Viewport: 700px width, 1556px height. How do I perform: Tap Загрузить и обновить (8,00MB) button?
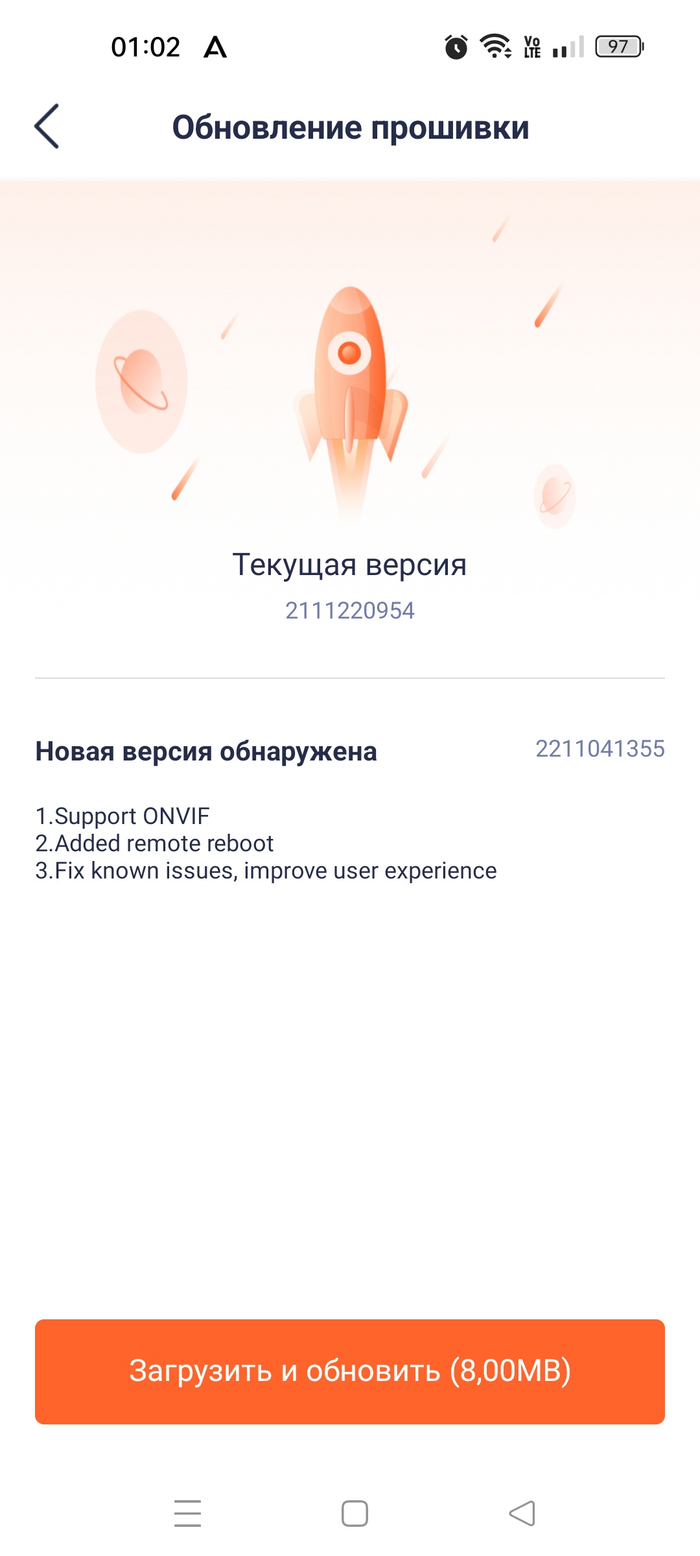tap(350, 1371)
